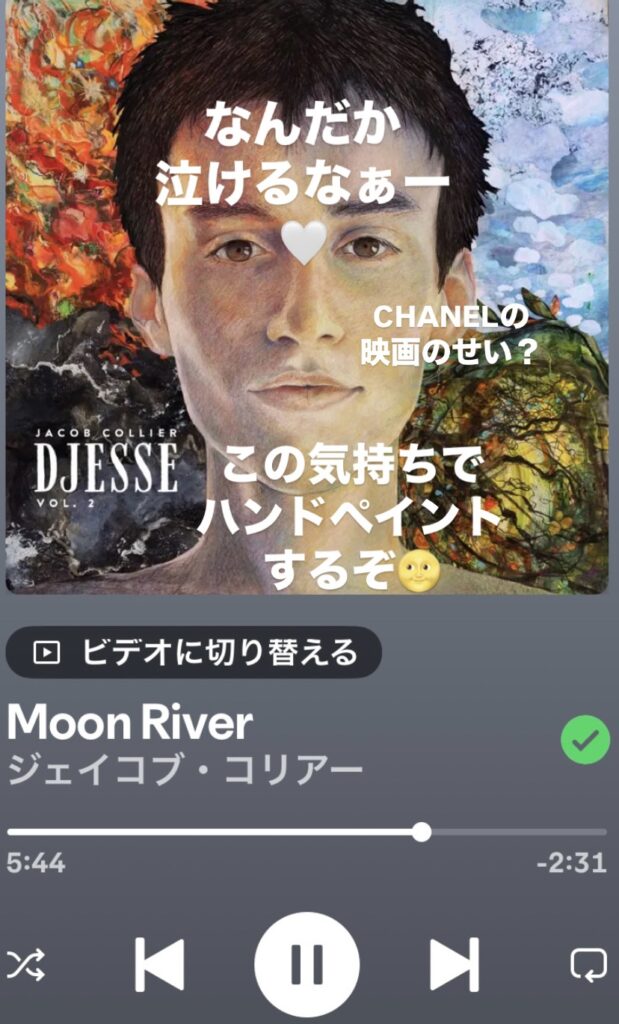The width and height of the screenshot is (619, 1024).
Task: Tap the playback progress bar to seek
Action: click(307, 832)
